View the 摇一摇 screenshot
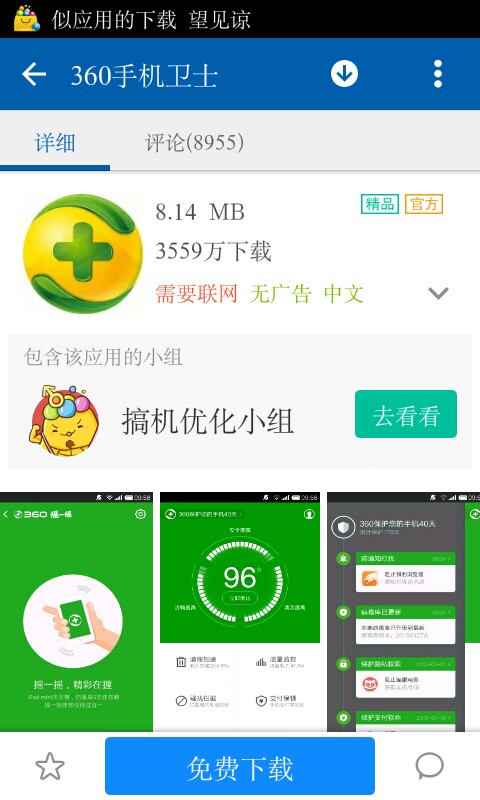This screenshot has width=480, height=800. point(77,612)
